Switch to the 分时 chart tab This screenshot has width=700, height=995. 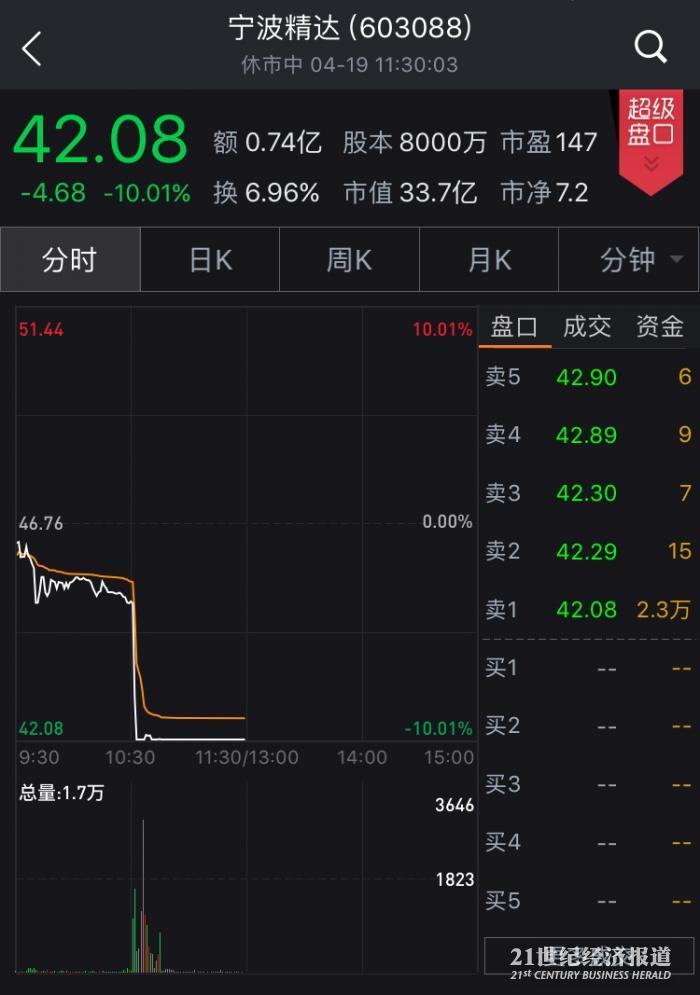(70, 260)
